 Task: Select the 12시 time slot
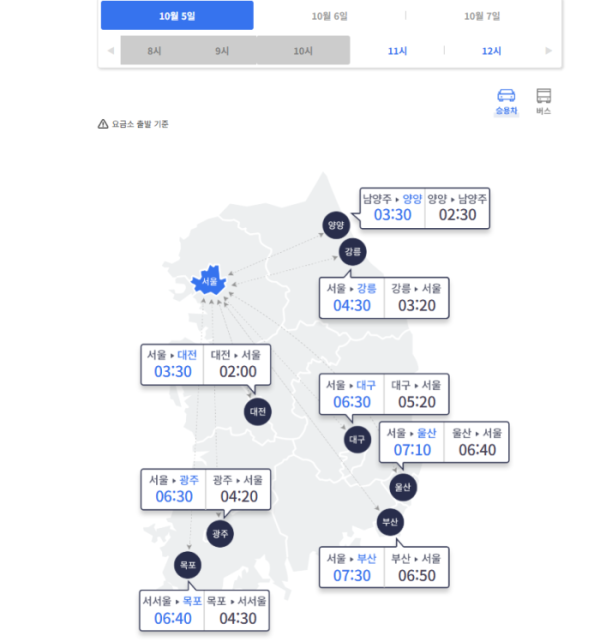491,50
